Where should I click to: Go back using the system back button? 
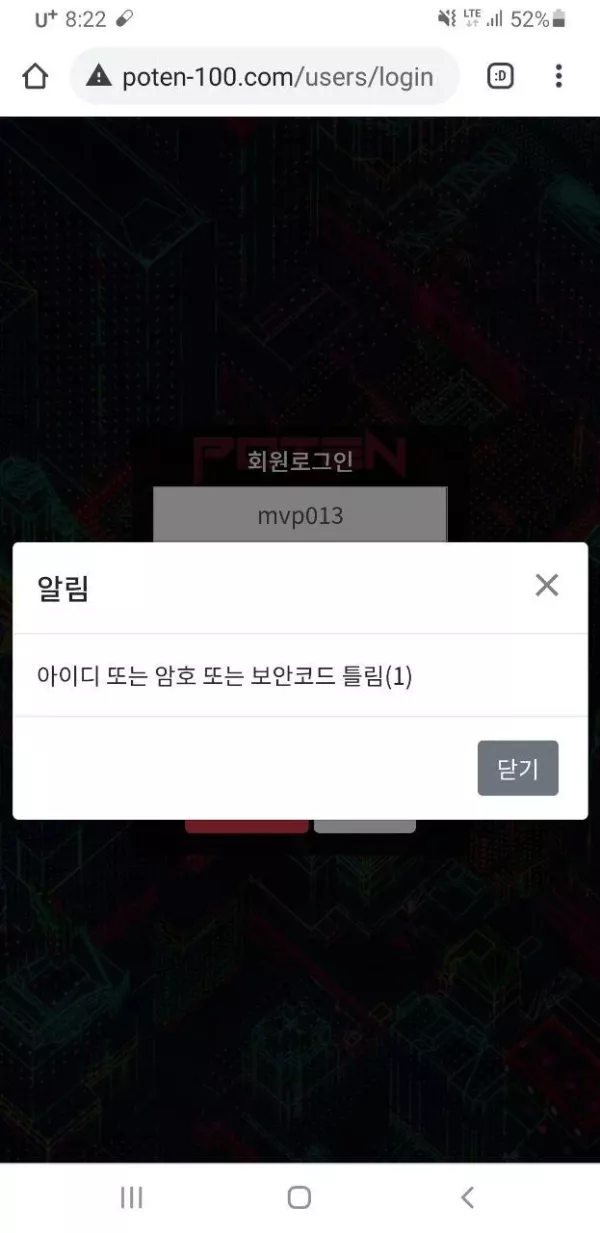466,1197
